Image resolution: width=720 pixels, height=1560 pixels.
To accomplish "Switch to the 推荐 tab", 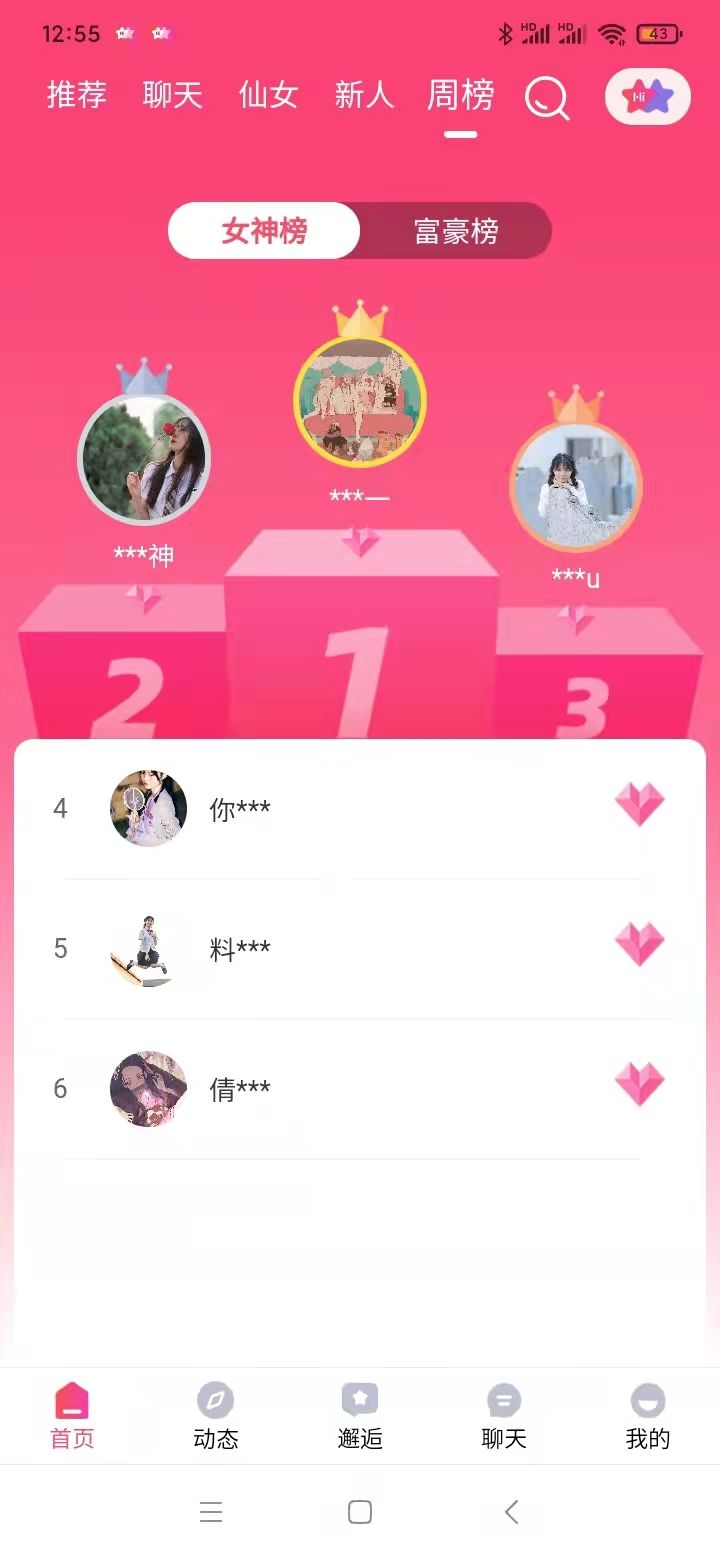I will pos(76,96).
